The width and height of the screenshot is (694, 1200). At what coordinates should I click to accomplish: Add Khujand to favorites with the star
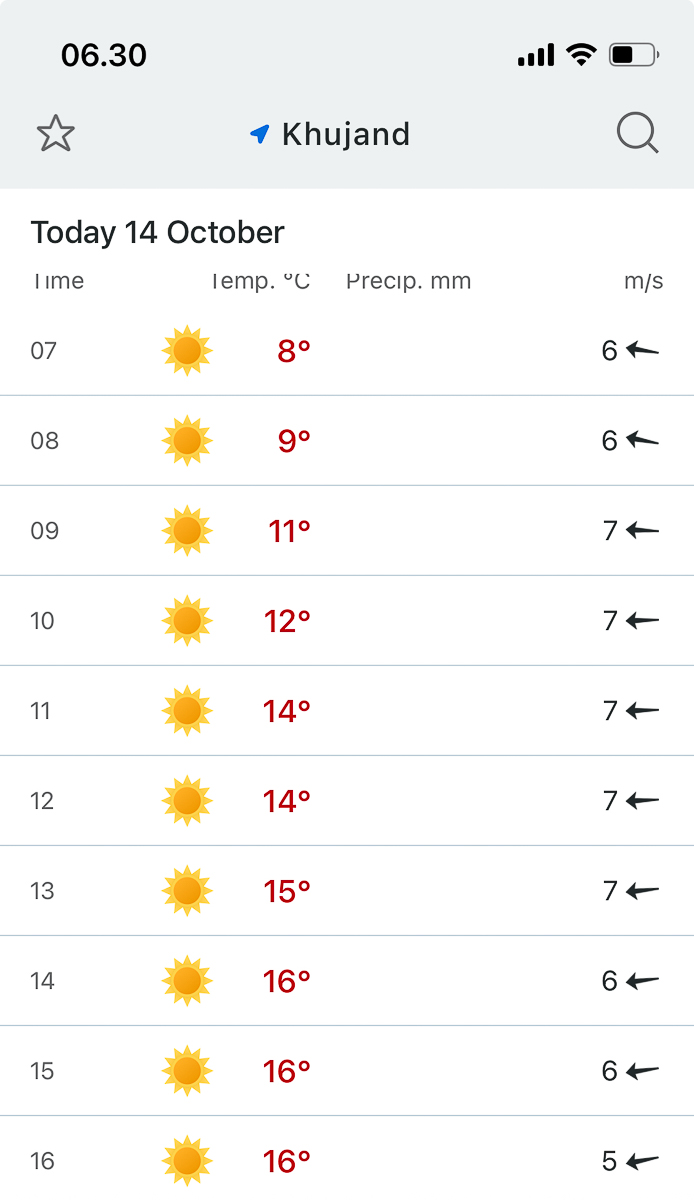coord(56,133)
